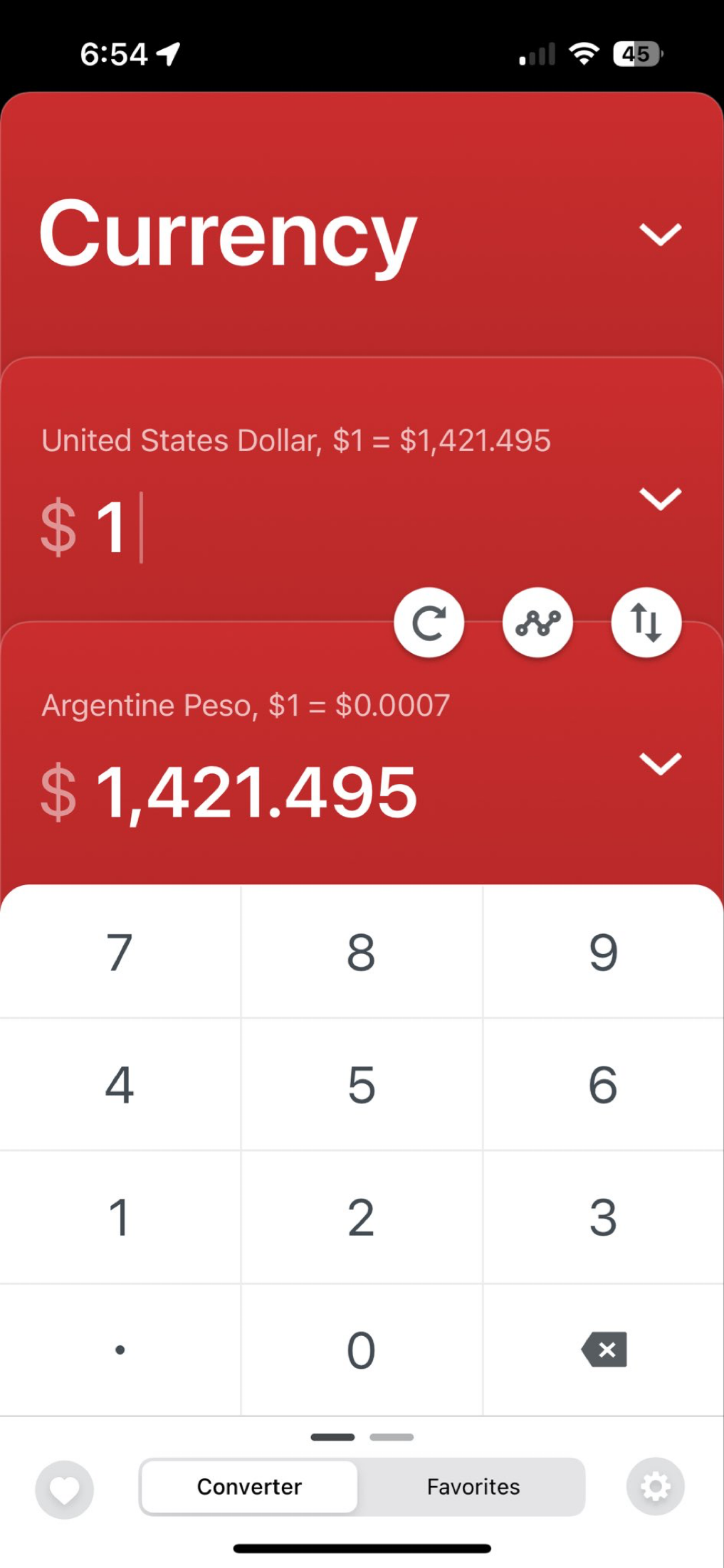Expand the Currency category dropdown
The height and width of the screenshot is (1568, 724).
point(660,234)
